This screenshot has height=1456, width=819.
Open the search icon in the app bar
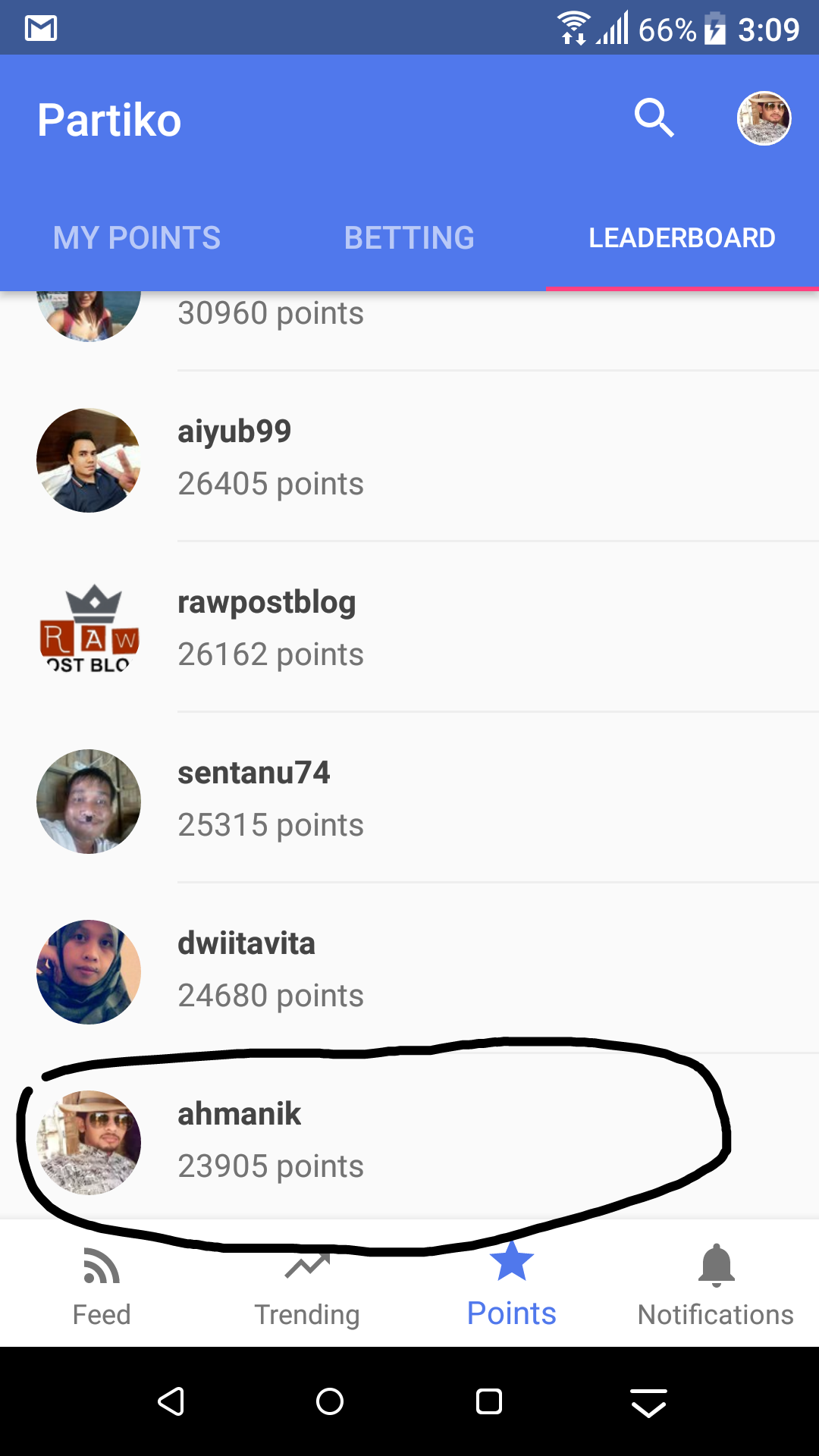pyautogui.click(x=654, y=118)
